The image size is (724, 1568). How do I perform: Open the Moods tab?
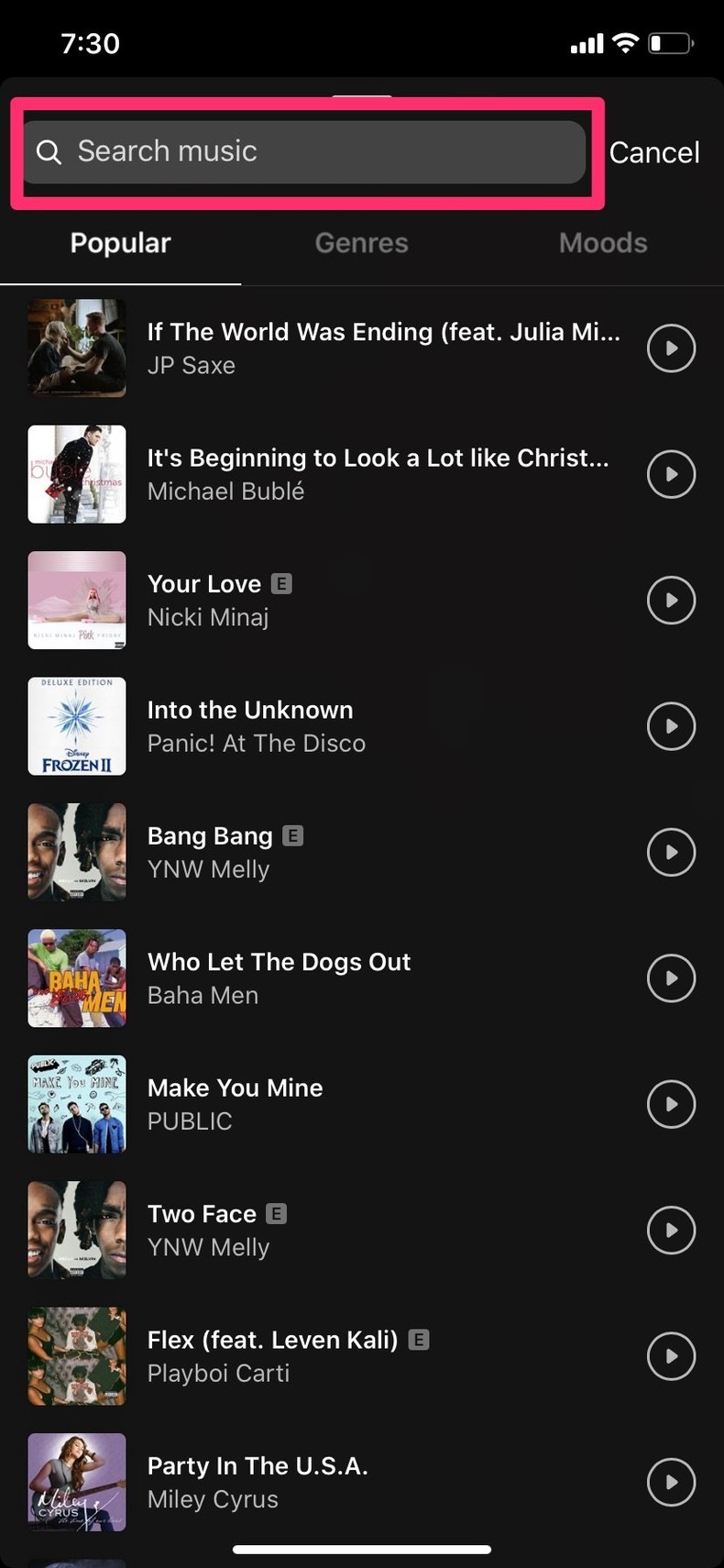(603, 242)
